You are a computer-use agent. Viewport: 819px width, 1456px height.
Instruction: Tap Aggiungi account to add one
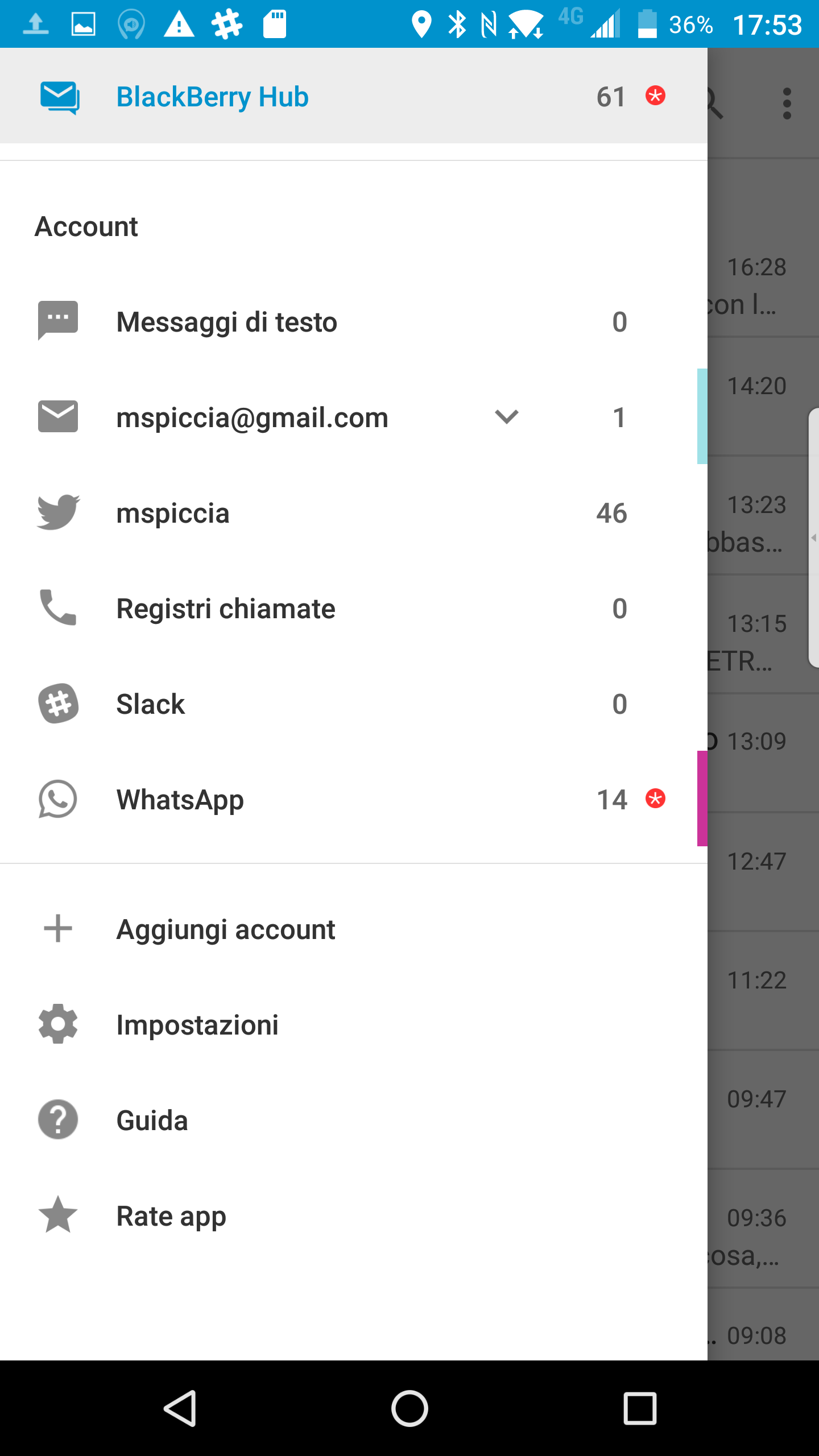(x=354, y=929)
